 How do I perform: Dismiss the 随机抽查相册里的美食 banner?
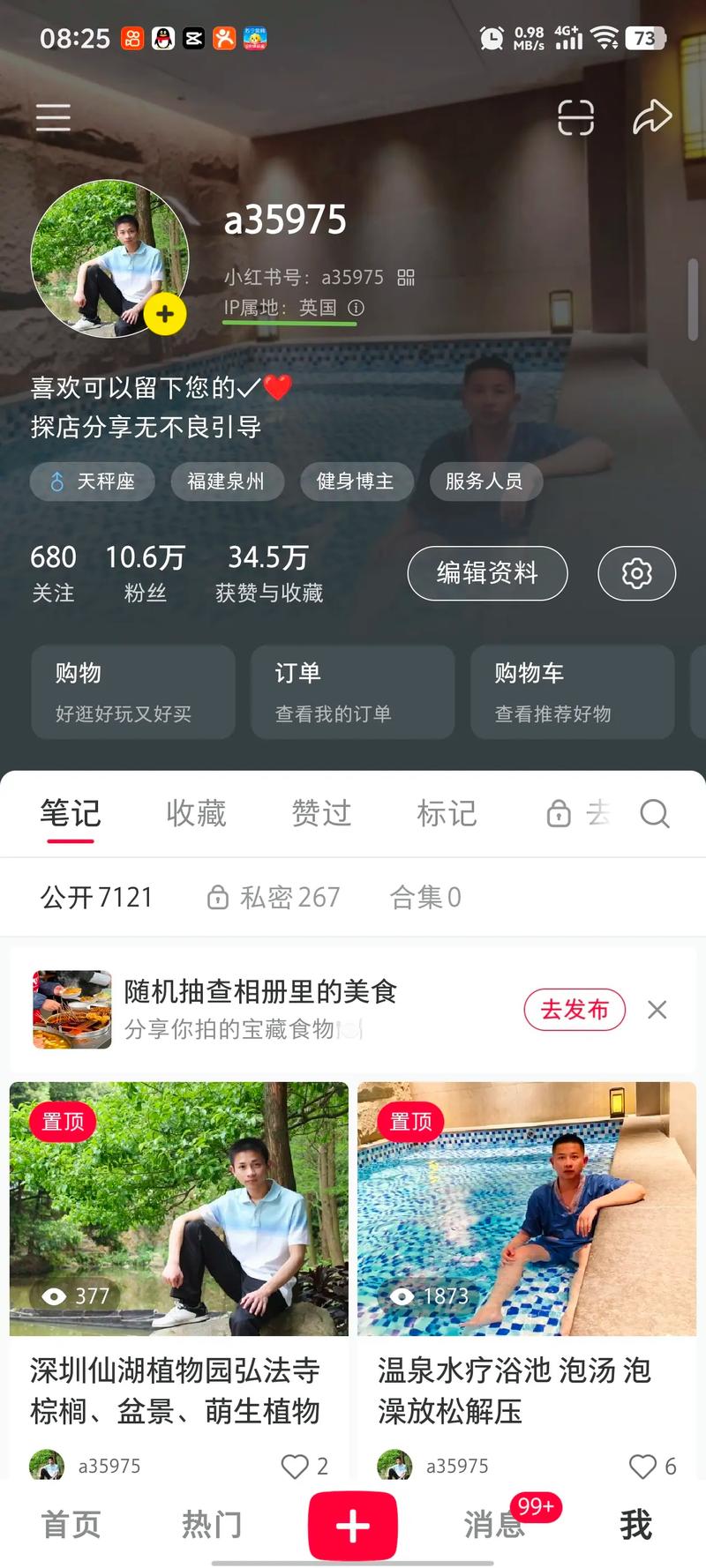(657, 1010)
